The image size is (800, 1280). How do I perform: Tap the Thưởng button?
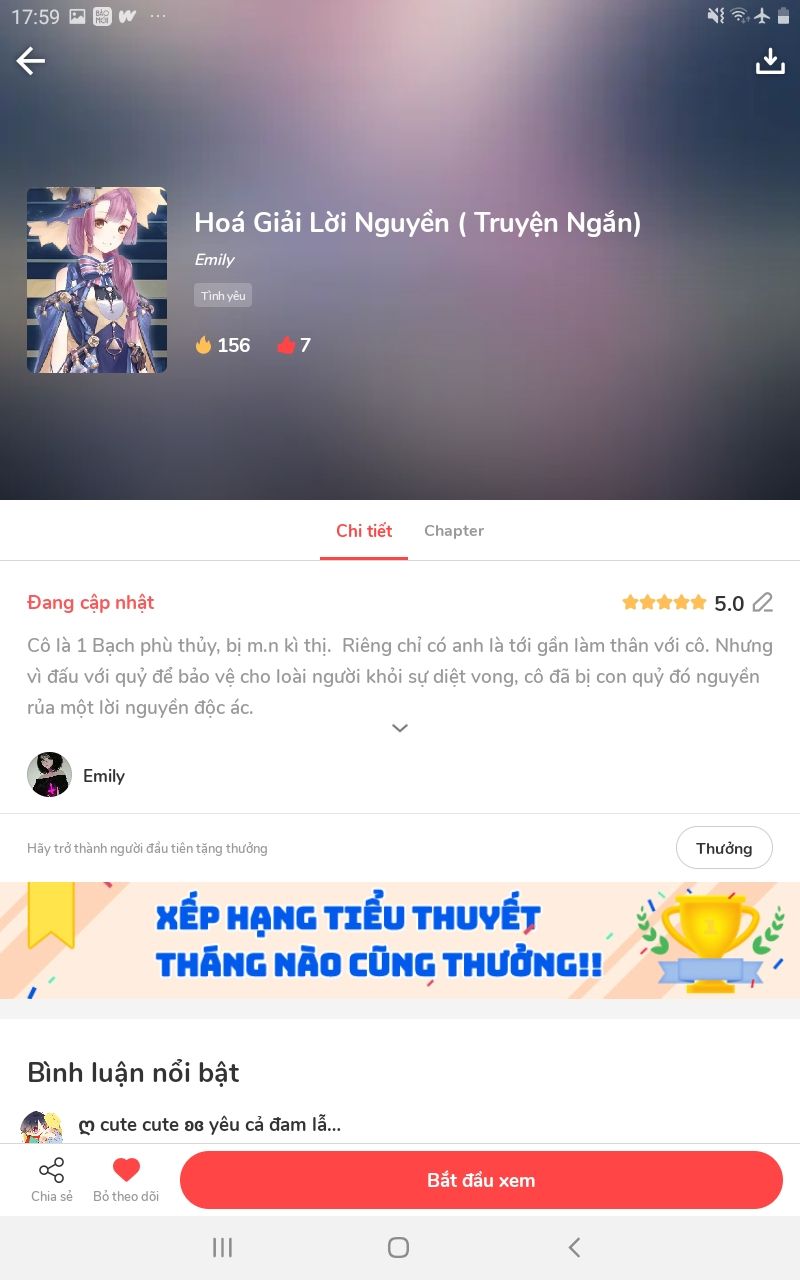click(724, 848)
